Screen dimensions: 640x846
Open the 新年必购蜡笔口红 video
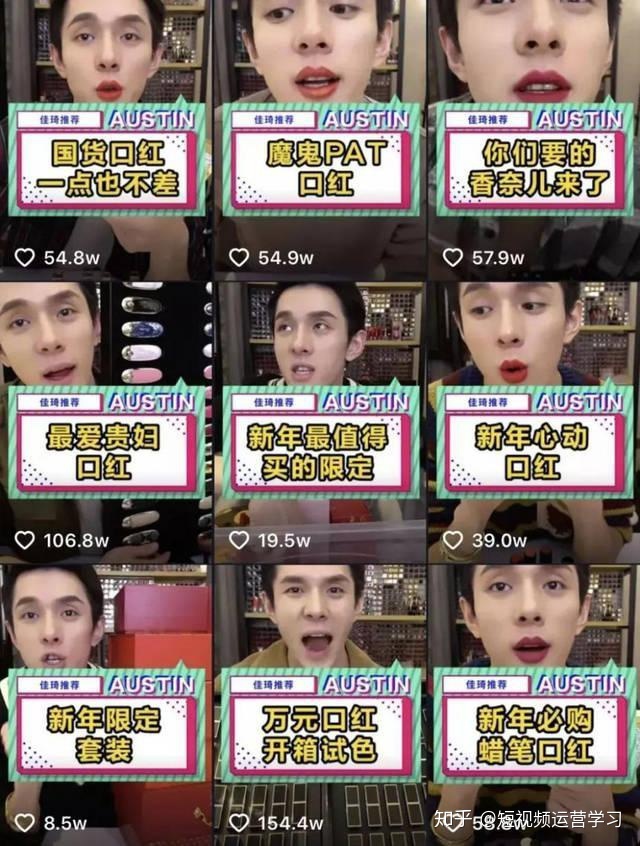533,733
